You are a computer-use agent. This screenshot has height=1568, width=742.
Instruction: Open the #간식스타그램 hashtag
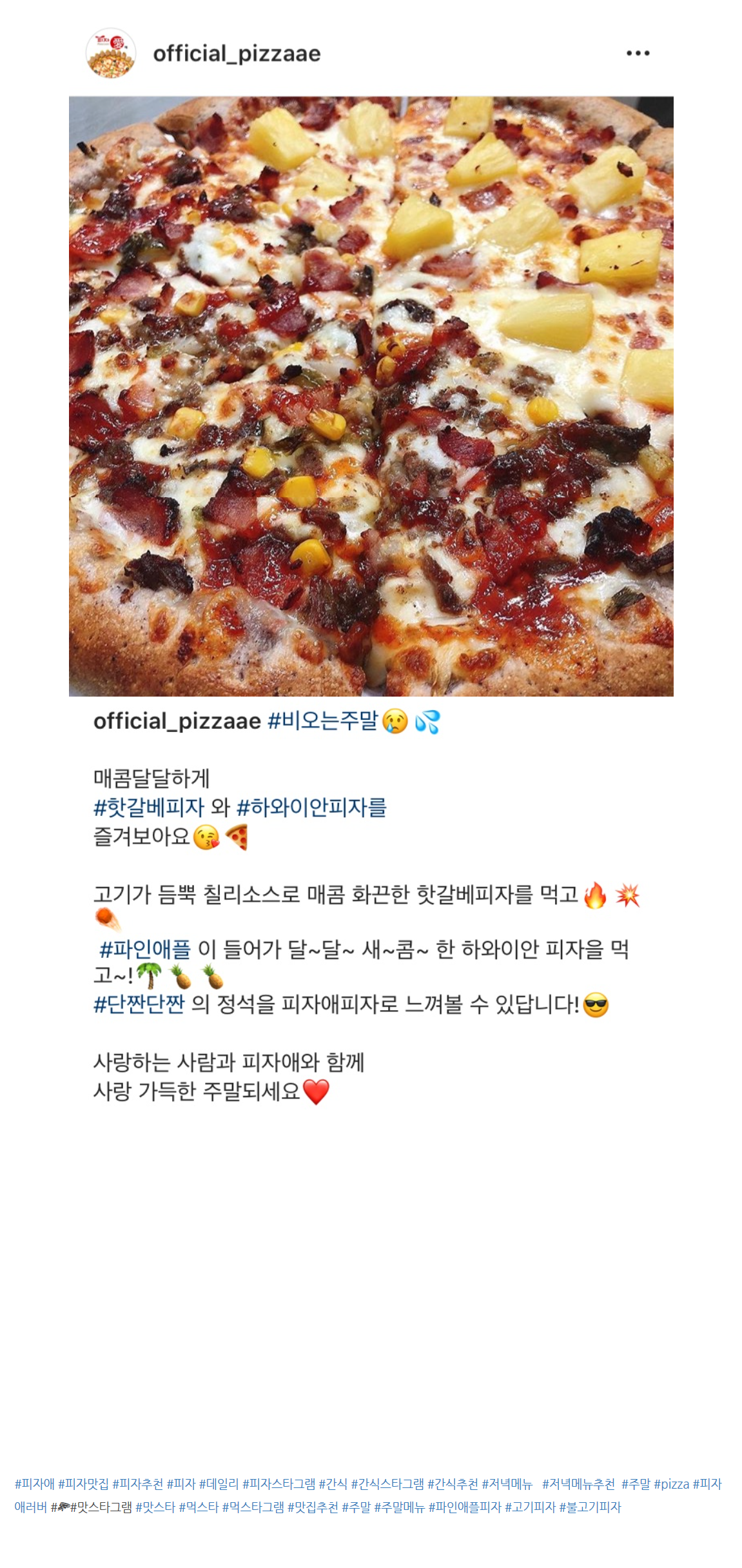point(387,1484)
